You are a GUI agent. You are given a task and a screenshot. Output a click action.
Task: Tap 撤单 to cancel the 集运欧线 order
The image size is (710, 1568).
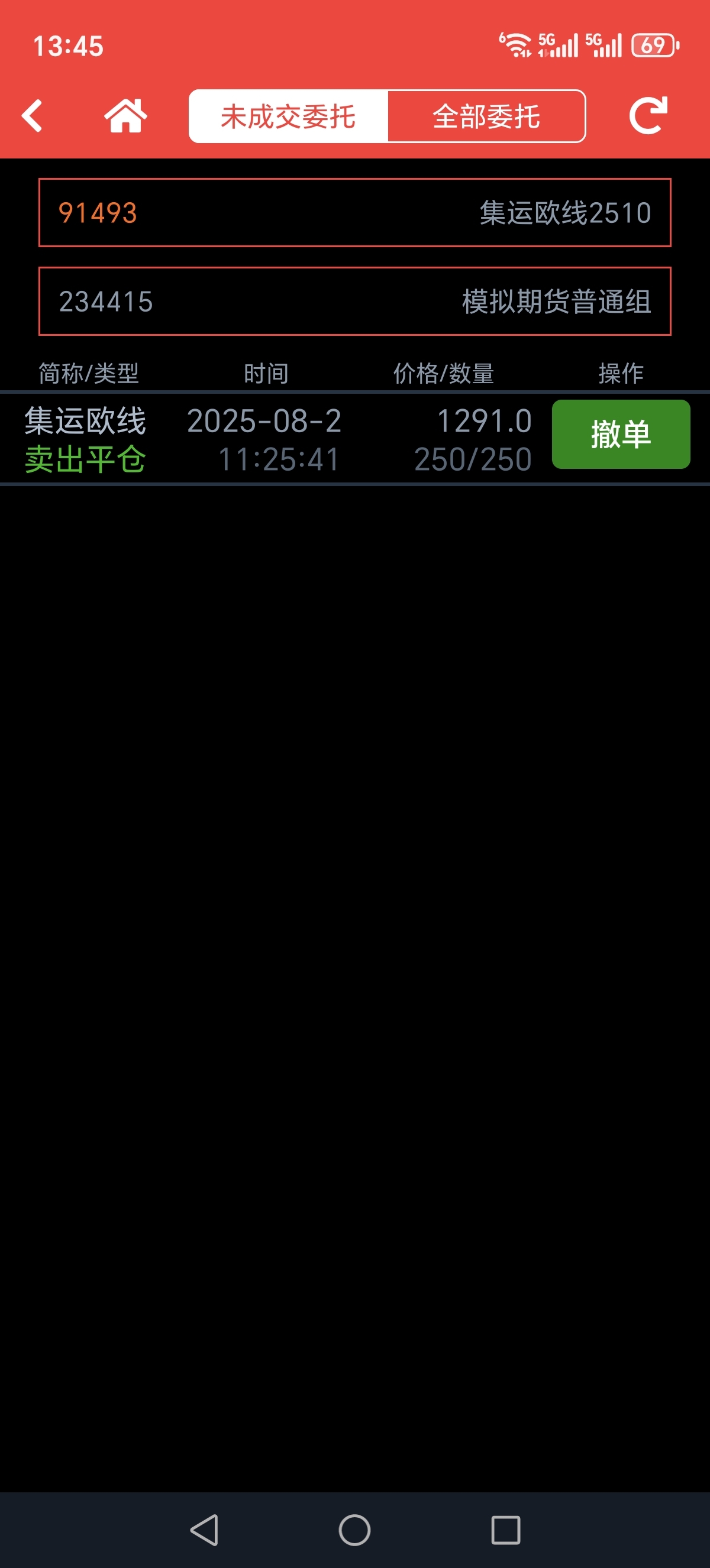tap(621, 434)
